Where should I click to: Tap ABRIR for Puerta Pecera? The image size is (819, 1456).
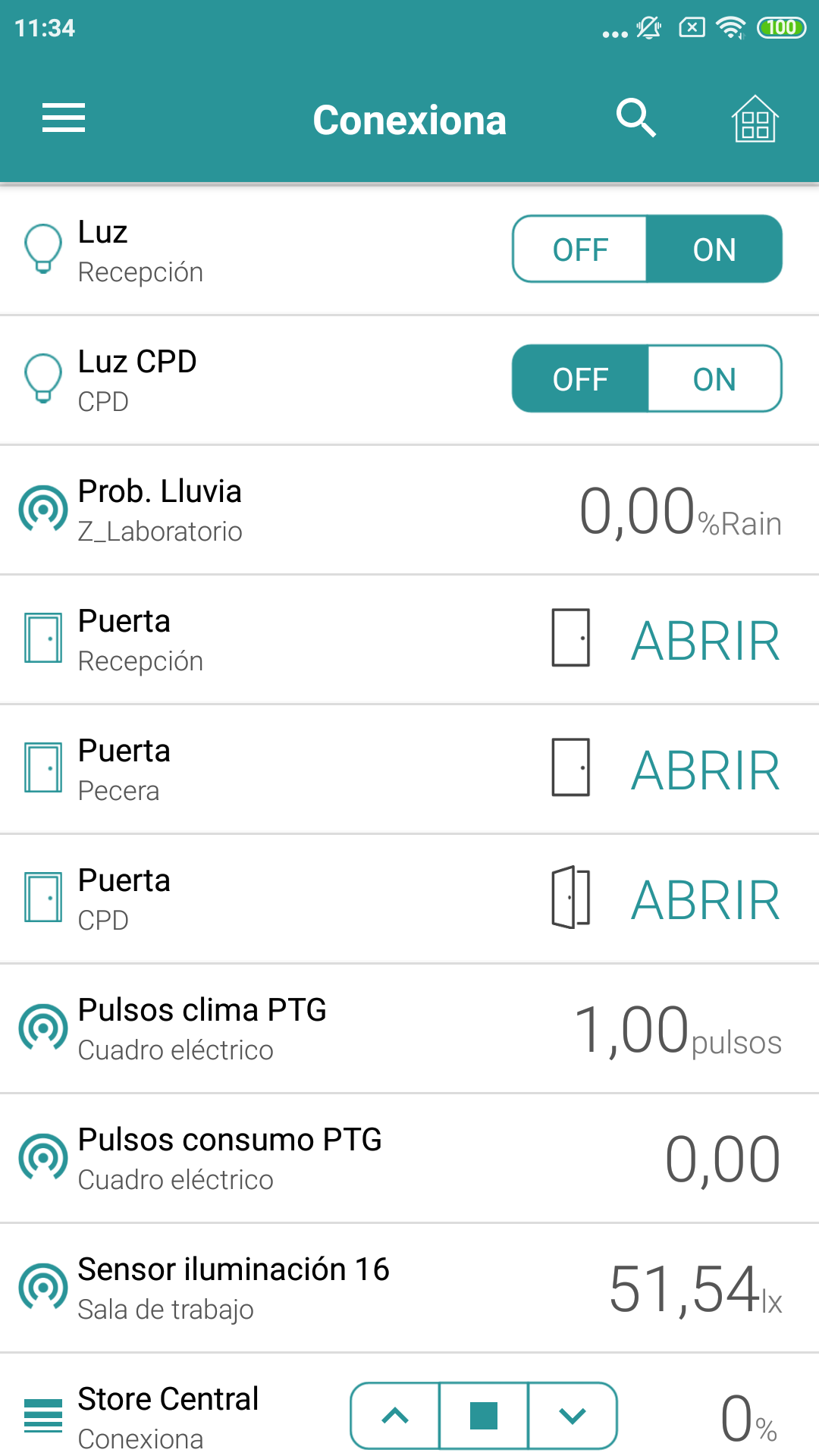(705, 770)
